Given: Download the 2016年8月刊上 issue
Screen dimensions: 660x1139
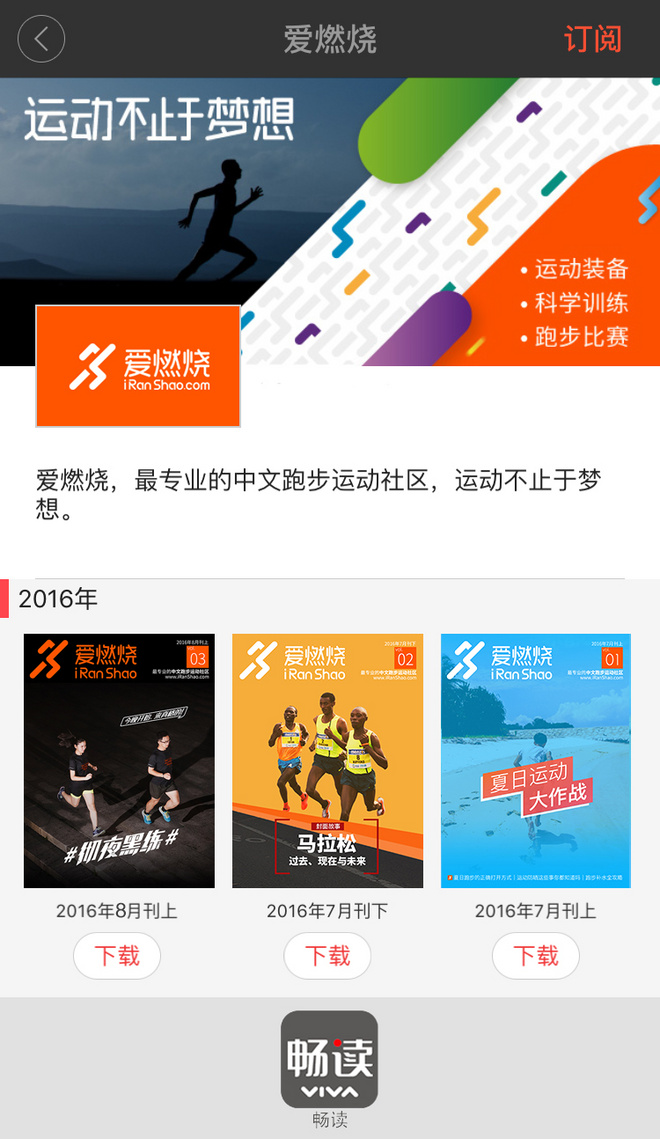Looking at the screenshot, I should coord(117,956).
